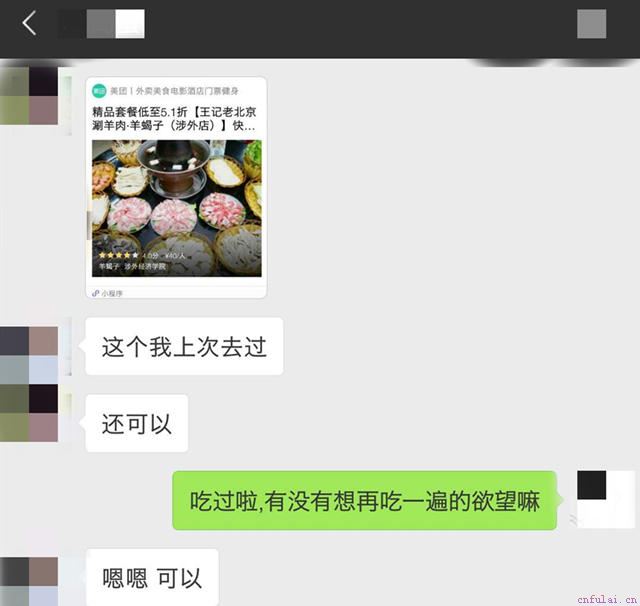Open own avatar beside green message
Image resolution: width=640 pixels, height=606 pixels.
(x=605, y=498)
